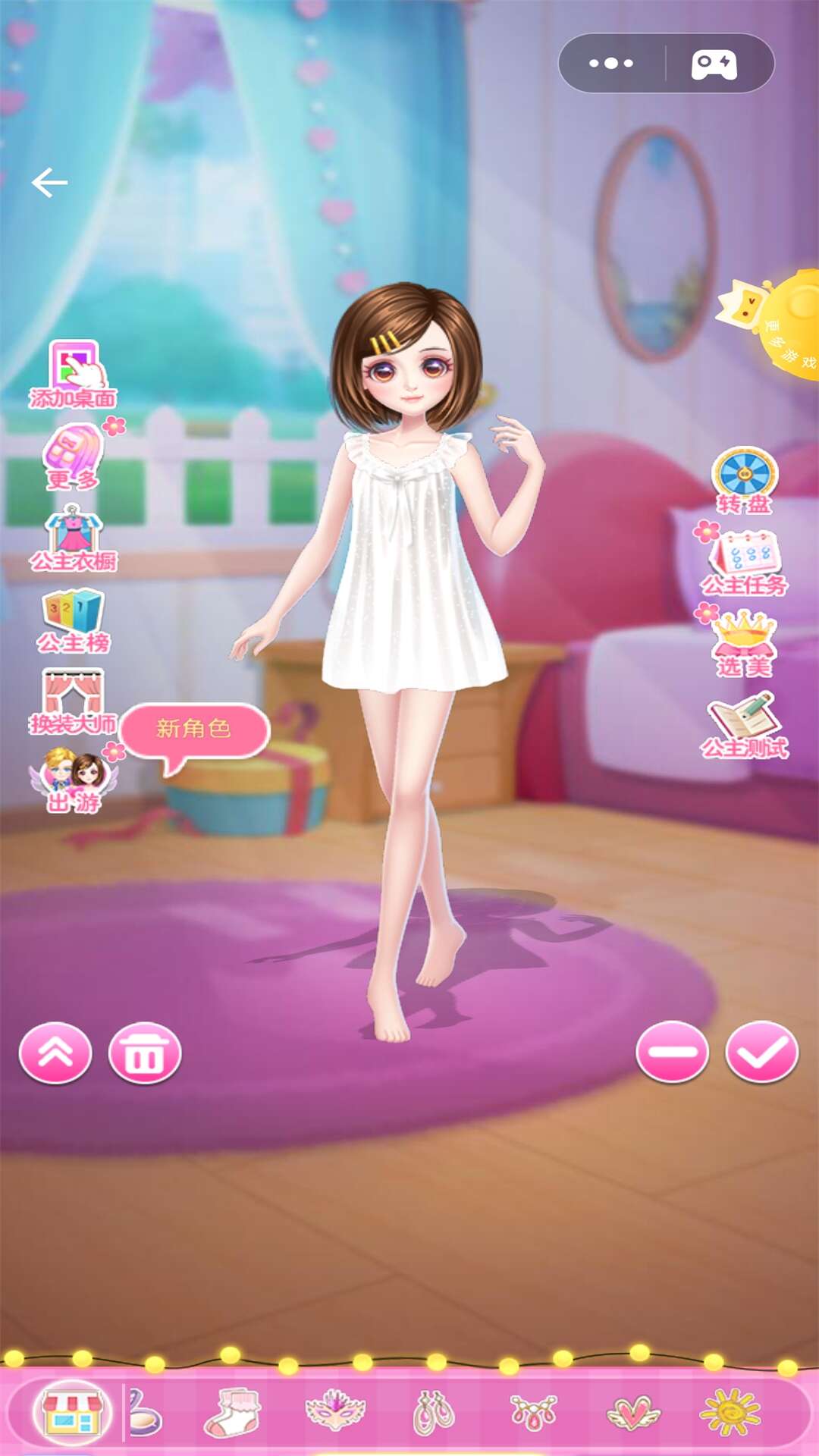
Task: View the 公主榜 princess rankings
Action: click(72, 622)
